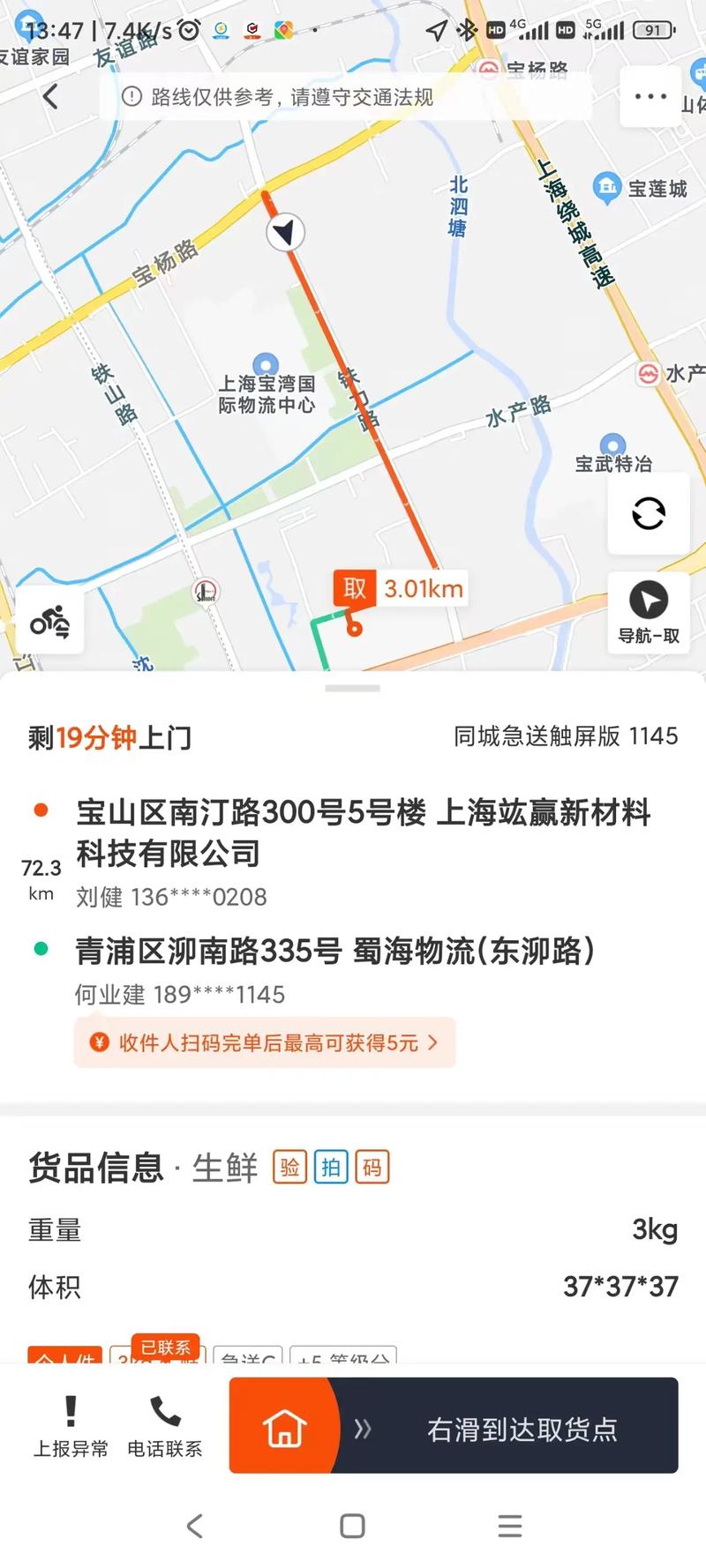
Task: Tap the home icon on the swipe bar
Action: (x=283, y=1426)
